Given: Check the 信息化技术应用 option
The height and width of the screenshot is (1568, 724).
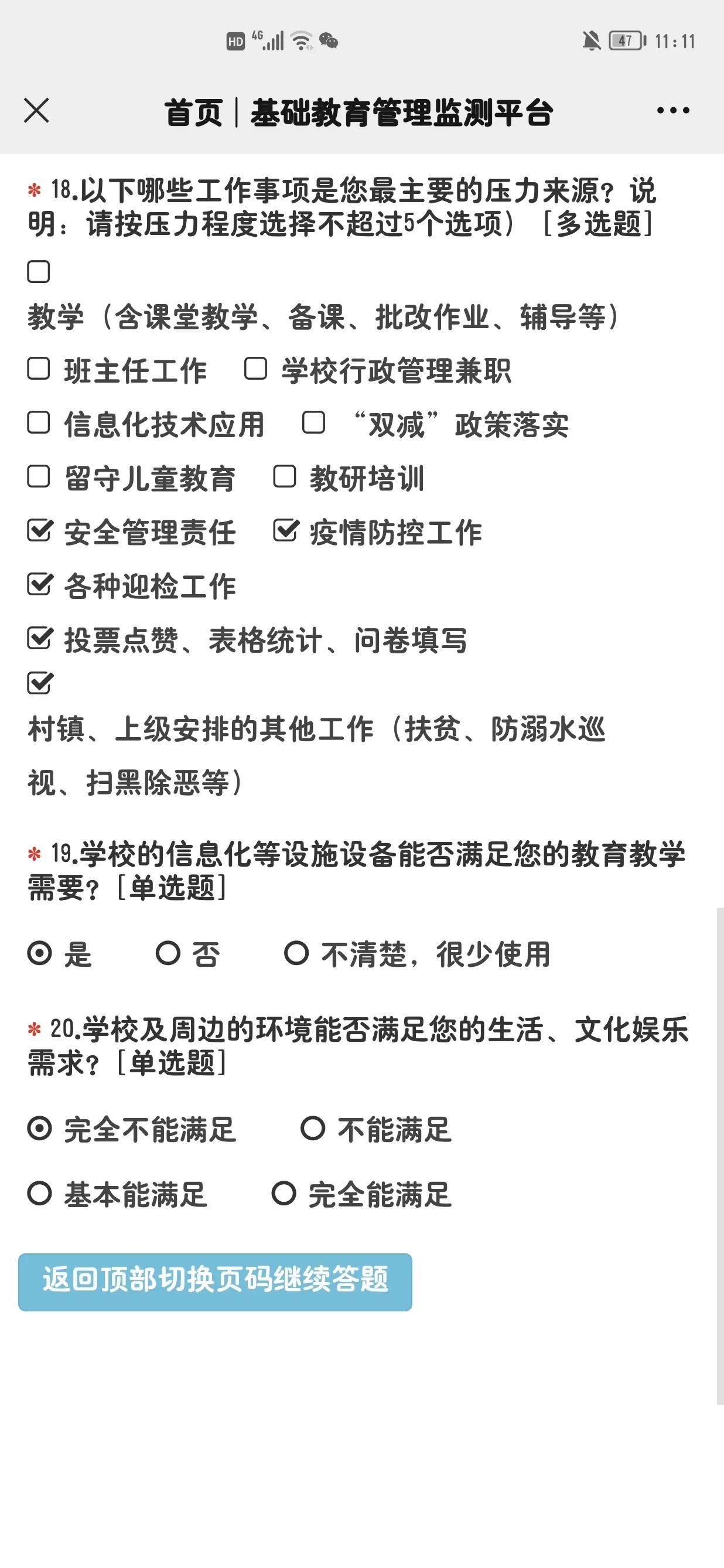Looking at the screenshot, I should pos(38,423).
